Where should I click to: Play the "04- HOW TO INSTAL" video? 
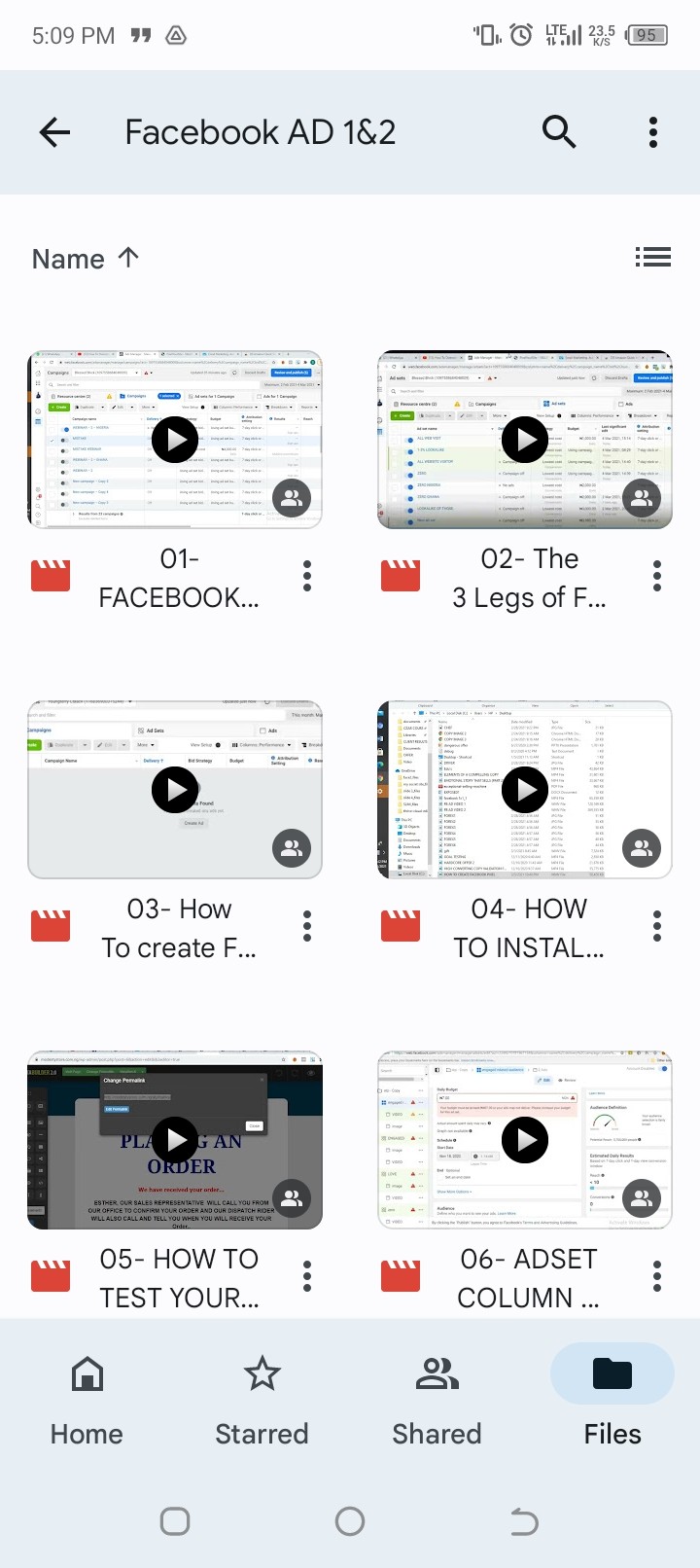click(x=525, y=790)
